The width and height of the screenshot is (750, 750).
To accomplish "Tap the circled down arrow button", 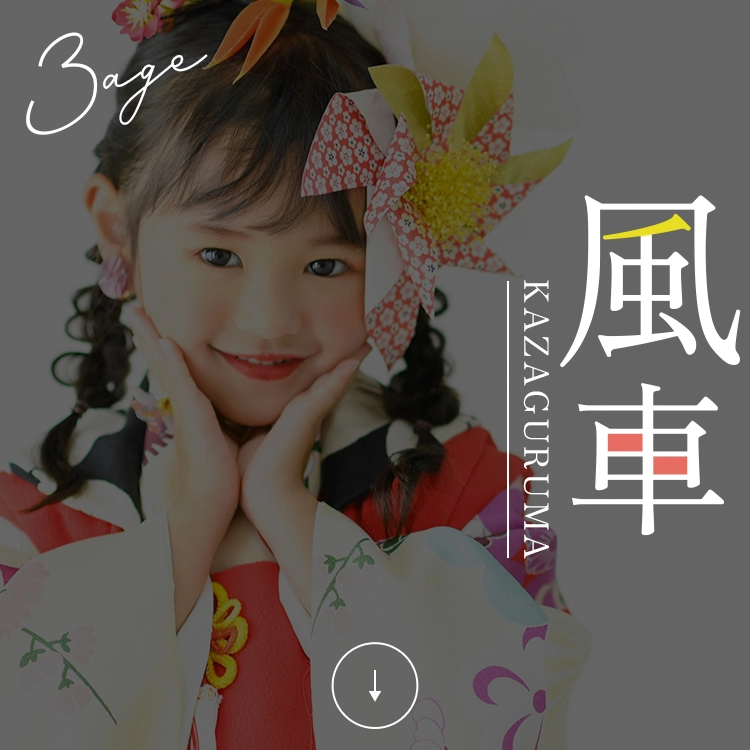I will pyautogui.click(x=375, y=685).
